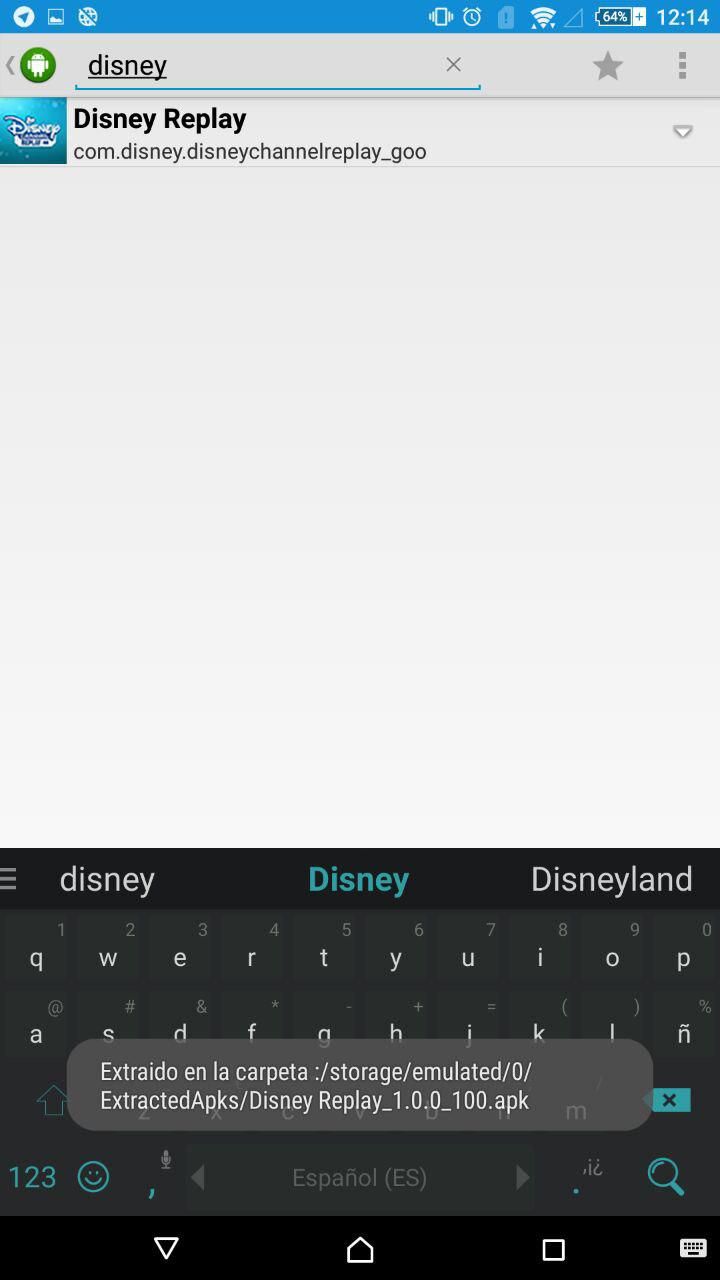Select the highlighted "Disney" suggestion

[x=358, y=879]
